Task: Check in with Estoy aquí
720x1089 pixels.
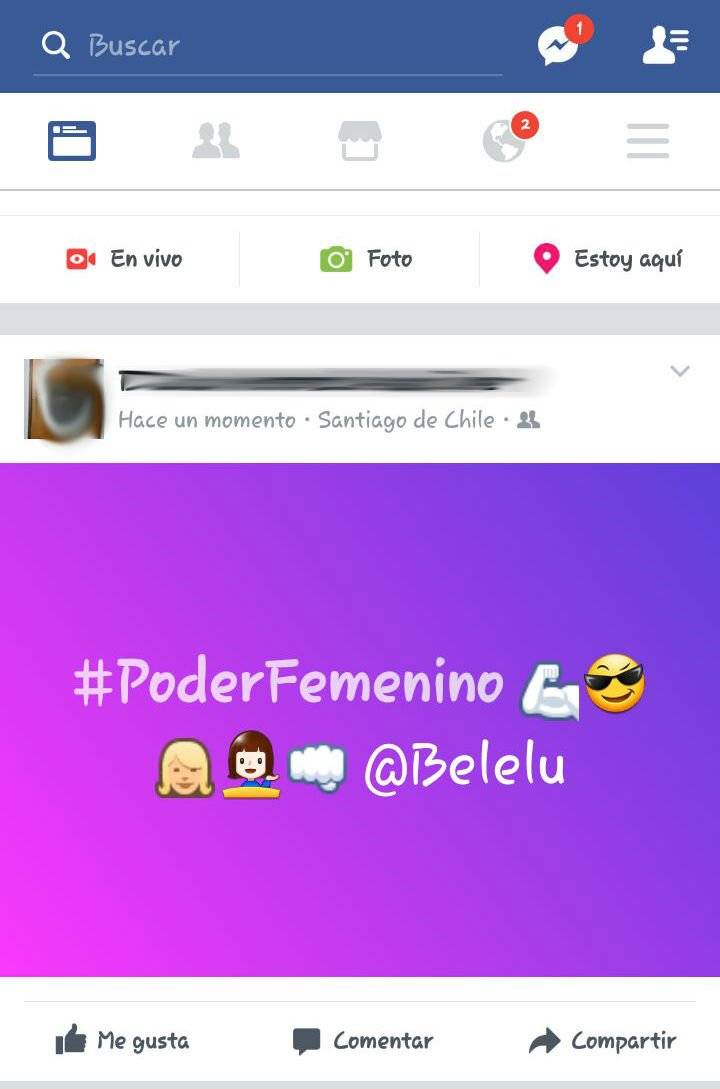Action: click(x=608, y=260)
